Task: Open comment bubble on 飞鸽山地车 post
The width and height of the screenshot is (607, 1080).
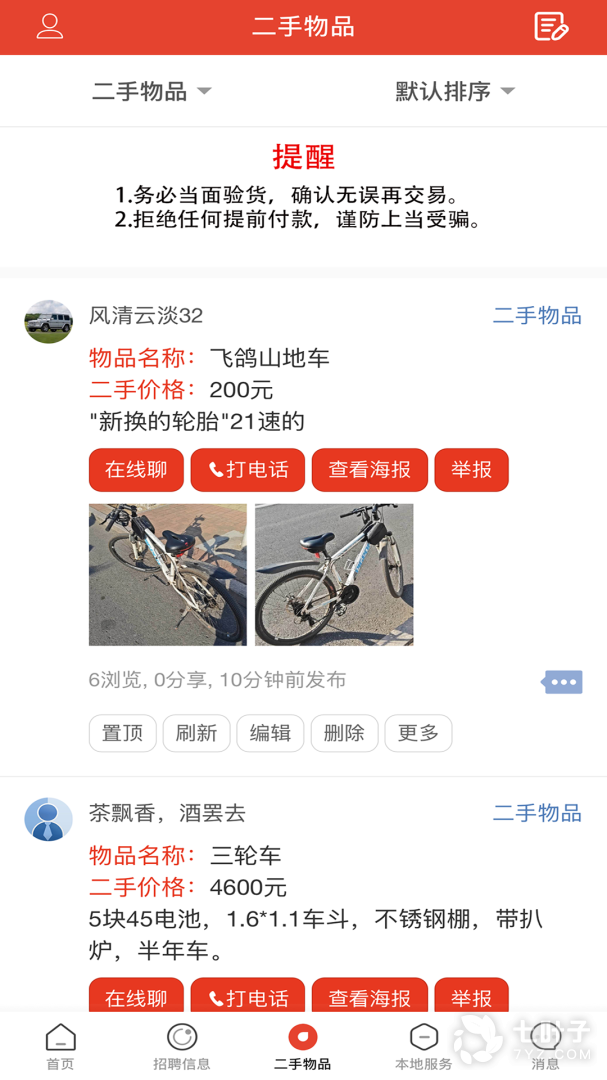Action: 563,682
